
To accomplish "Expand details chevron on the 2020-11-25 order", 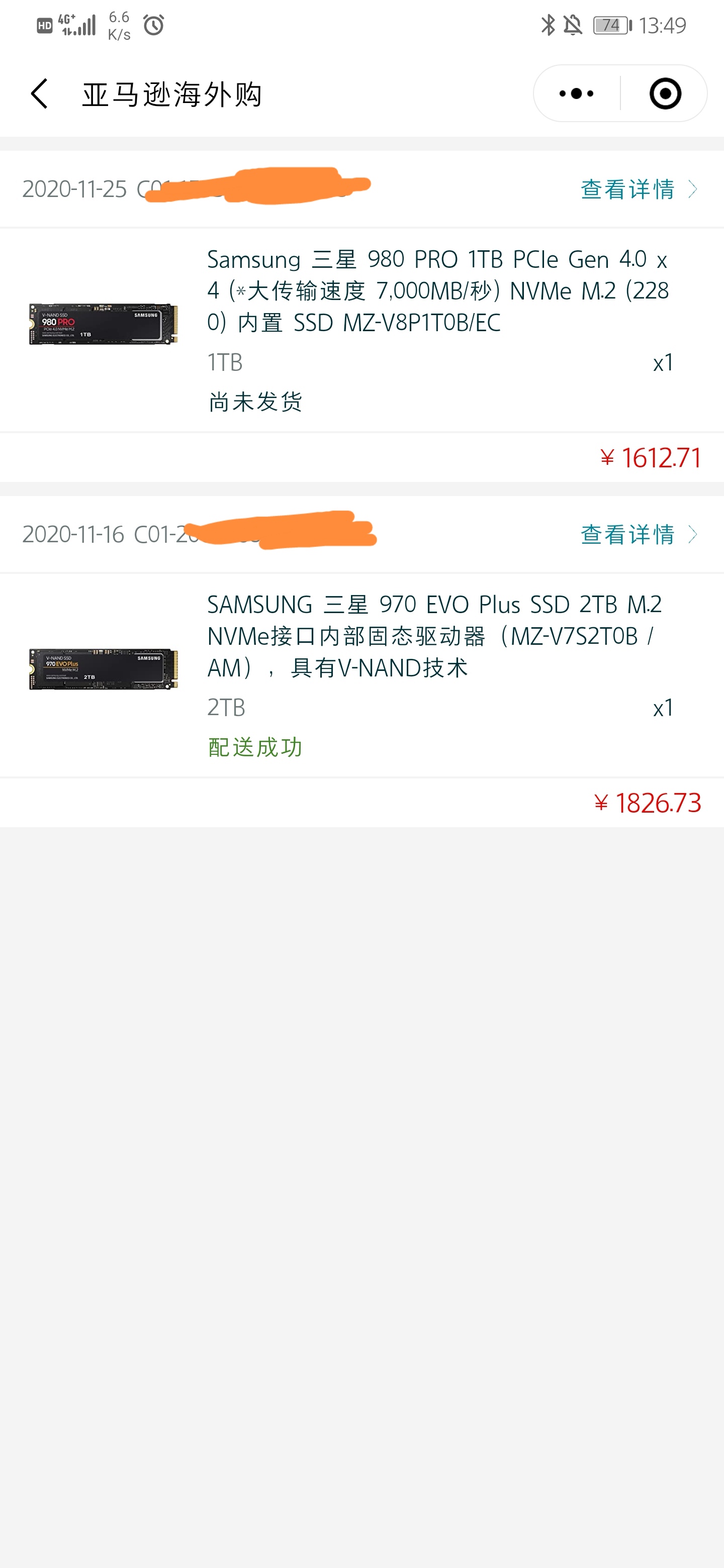I will (693, 189).
